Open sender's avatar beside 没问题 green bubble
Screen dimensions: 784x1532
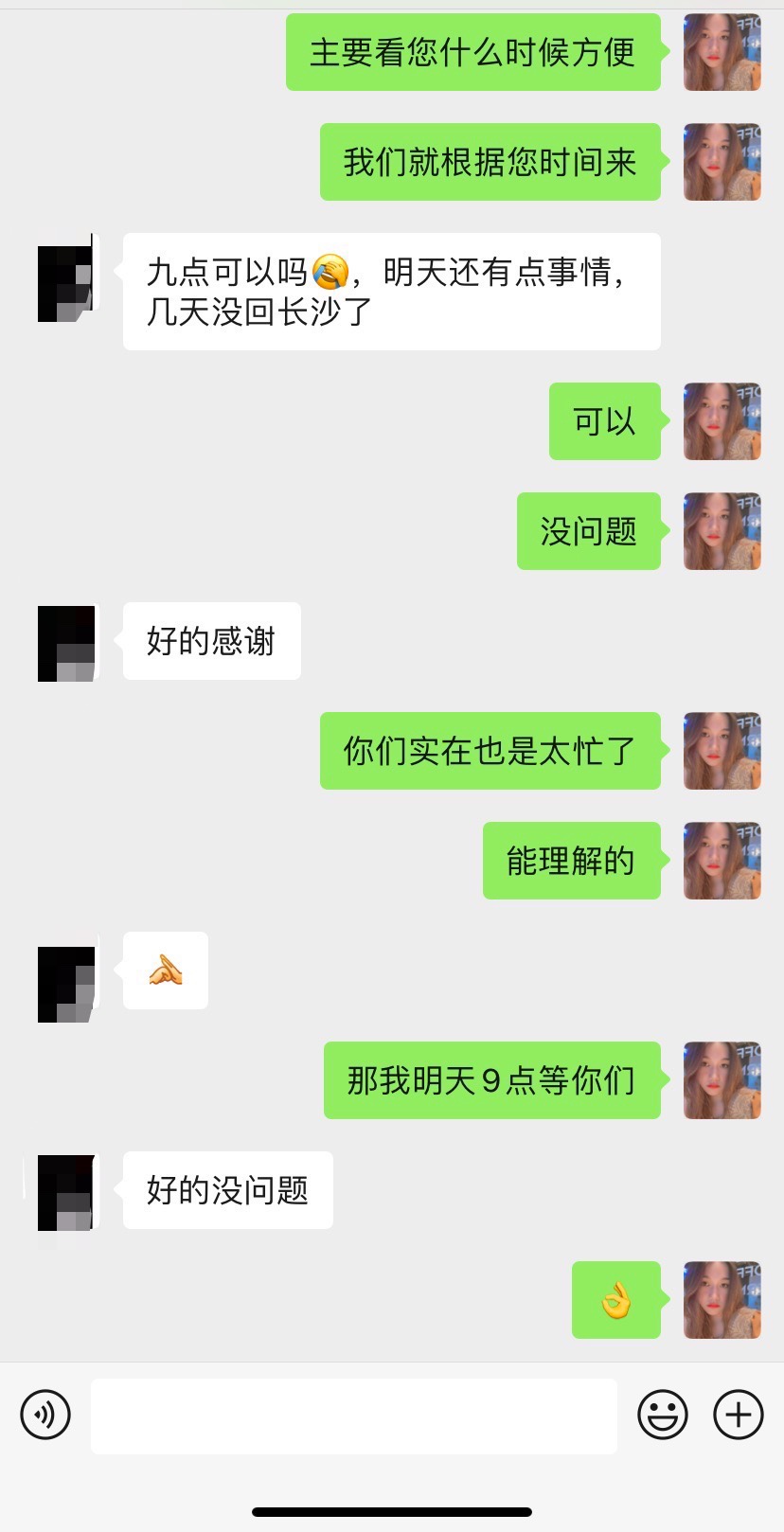click(722, 531)
